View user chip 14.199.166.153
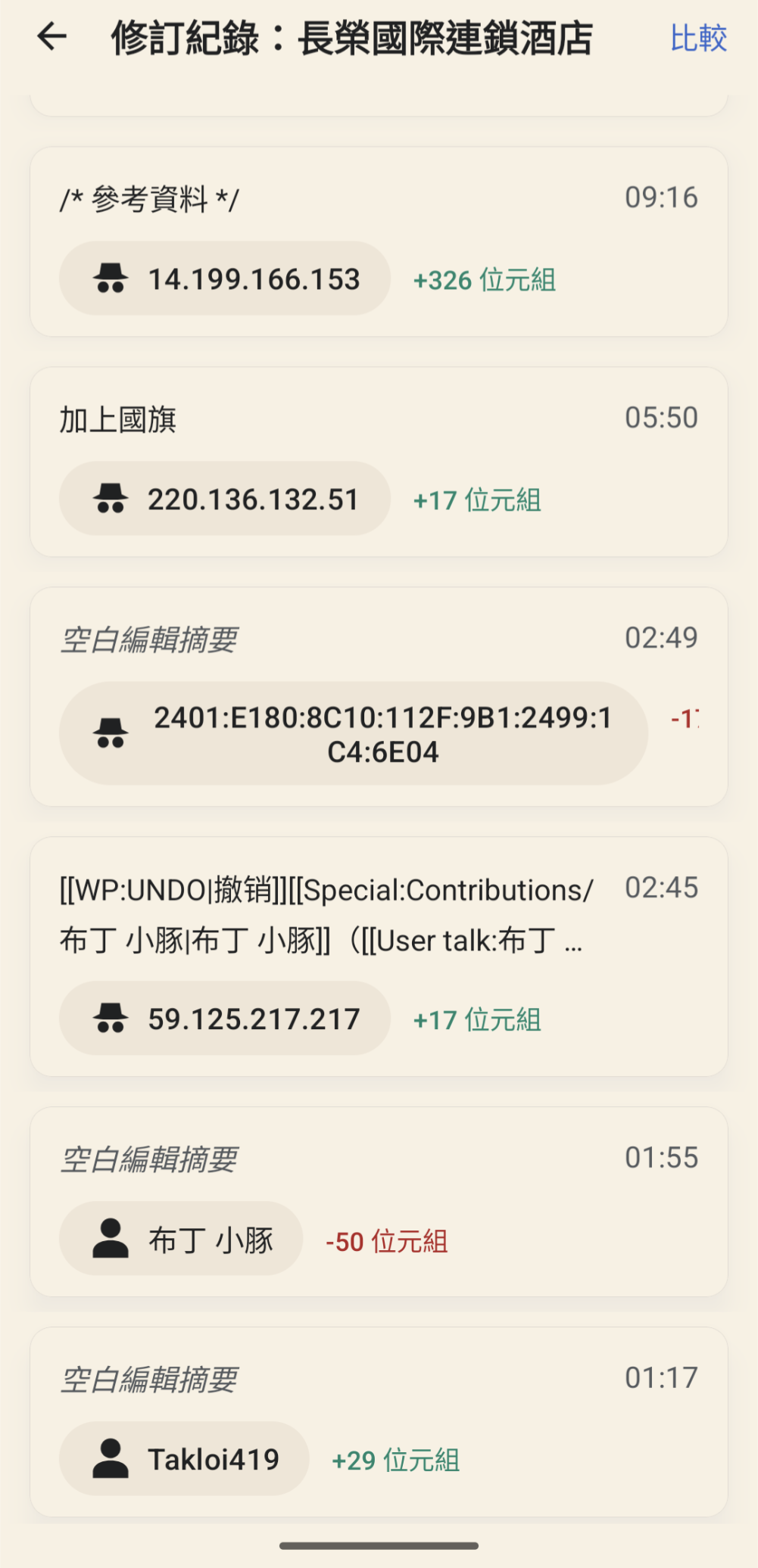This screenshot has width=758, height=1568. pos(225,278)
